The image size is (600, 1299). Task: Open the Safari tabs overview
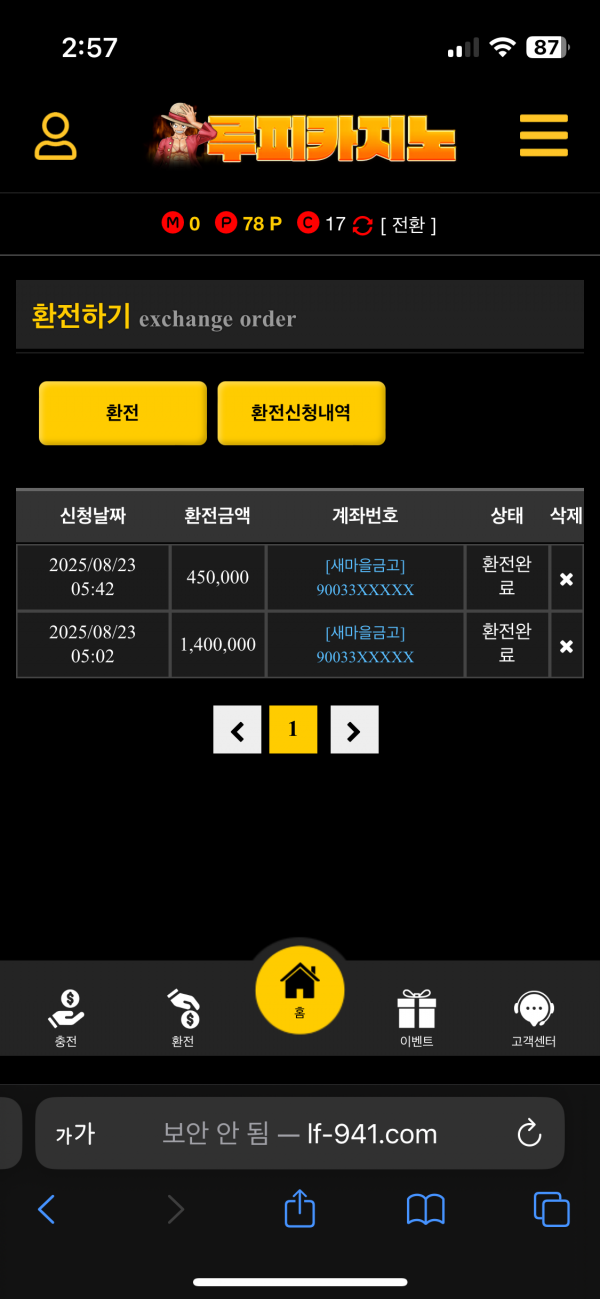[551, 1210]
